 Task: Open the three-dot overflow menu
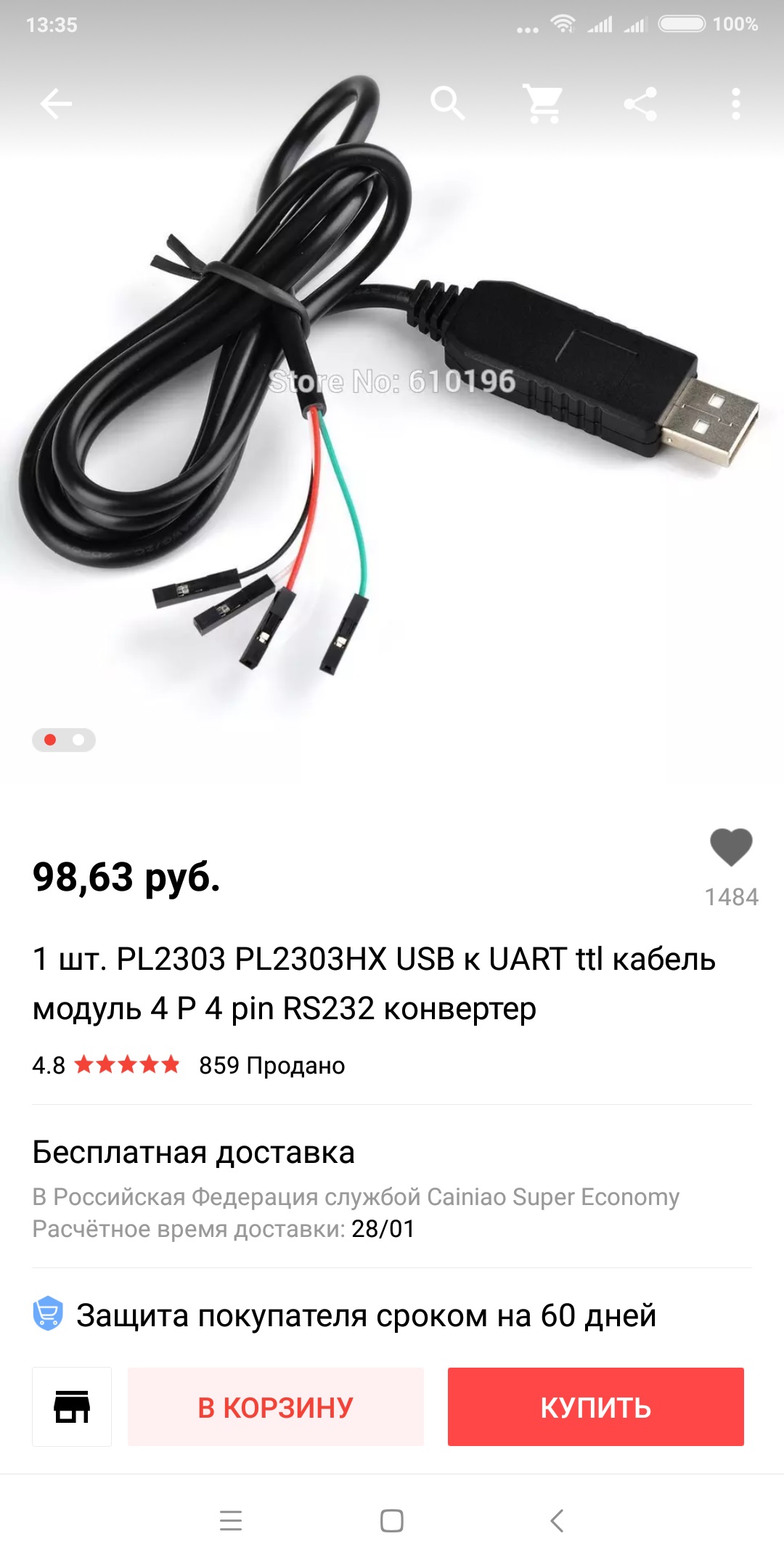click(x=736, y=104)
